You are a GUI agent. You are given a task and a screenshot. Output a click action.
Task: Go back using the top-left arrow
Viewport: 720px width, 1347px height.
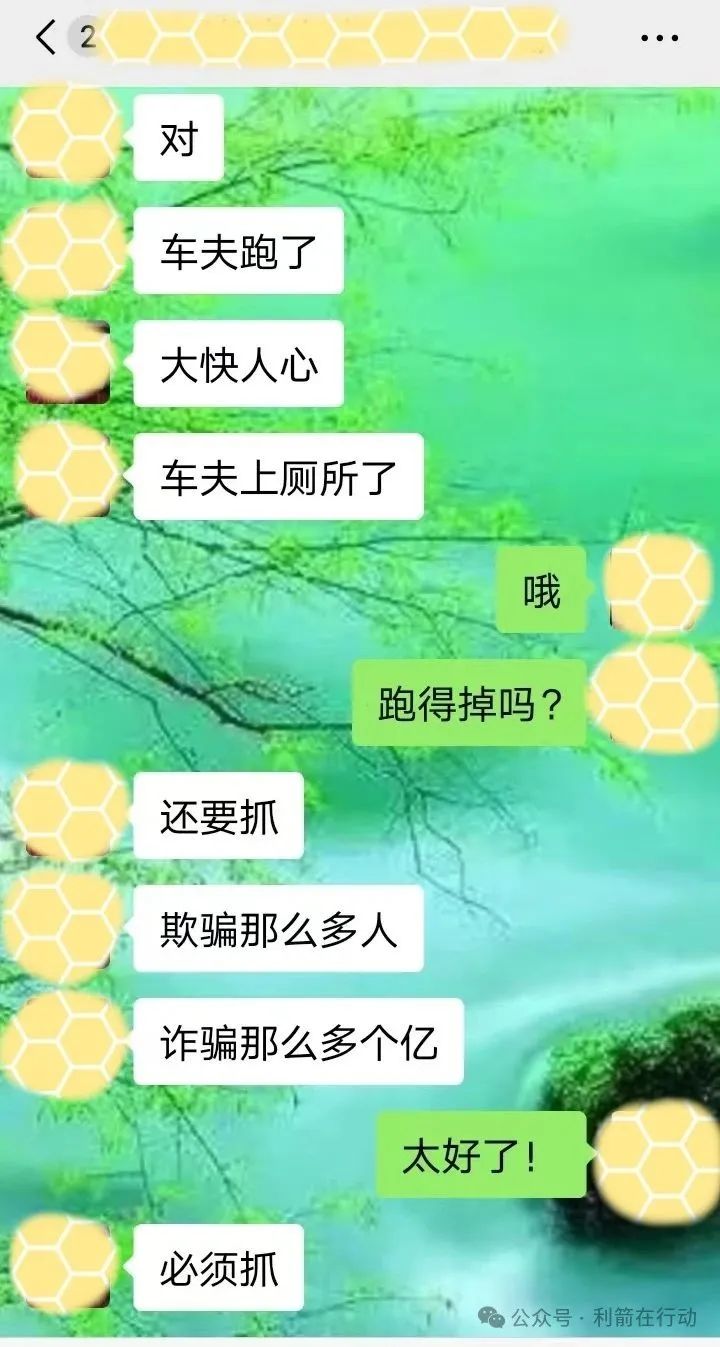[44, 38]
